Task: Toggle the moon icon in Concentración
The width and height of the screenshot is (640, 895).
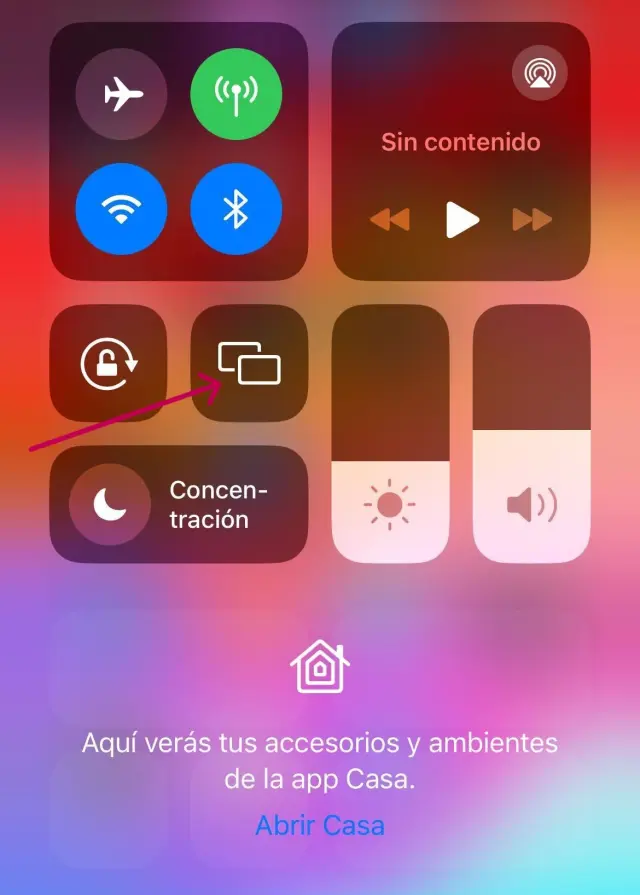Action: pyautogui.click(x=111, y=505)
